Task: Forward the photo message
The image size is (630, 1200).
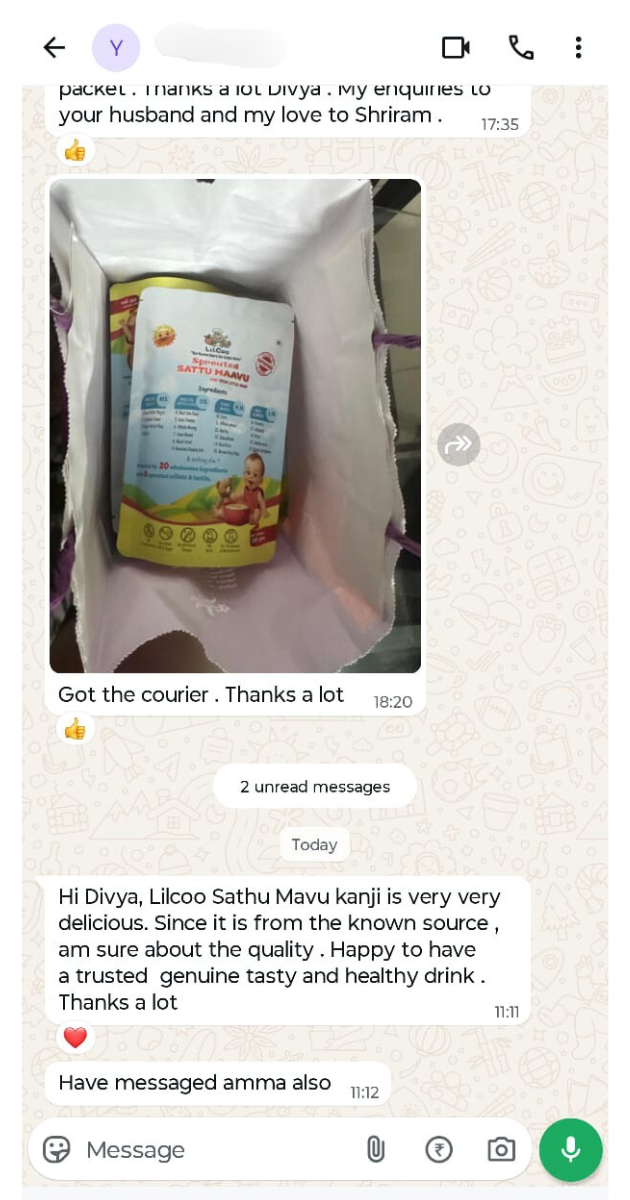Action: [x=459, y=444]
